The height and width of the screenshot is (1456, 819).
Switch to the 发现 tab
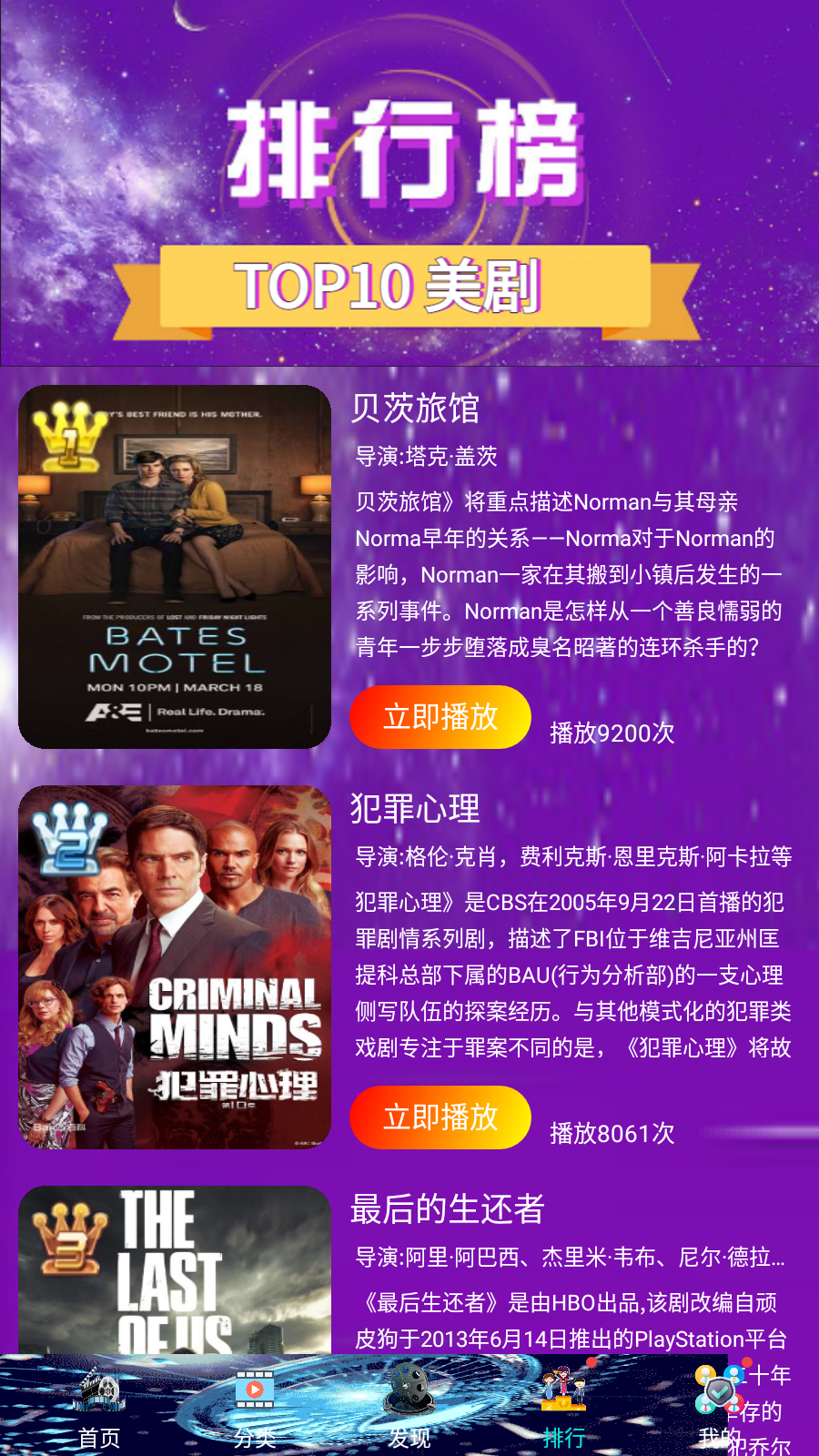(x=409, y=1406)
